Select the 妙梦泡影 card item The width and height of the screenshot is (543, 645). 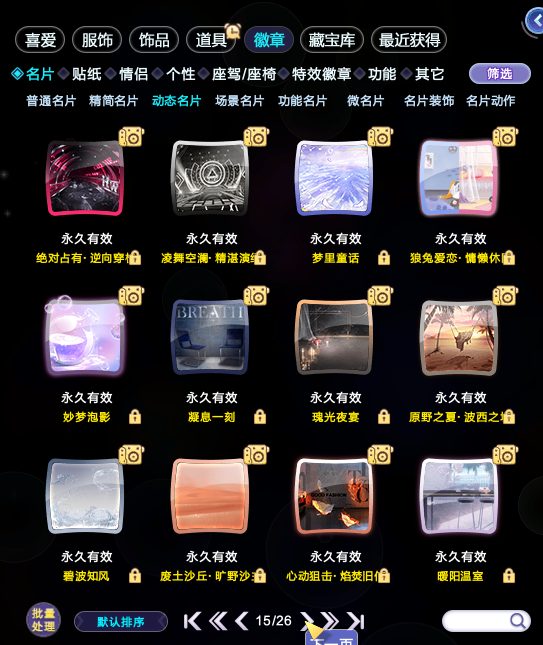pos(85,335)
